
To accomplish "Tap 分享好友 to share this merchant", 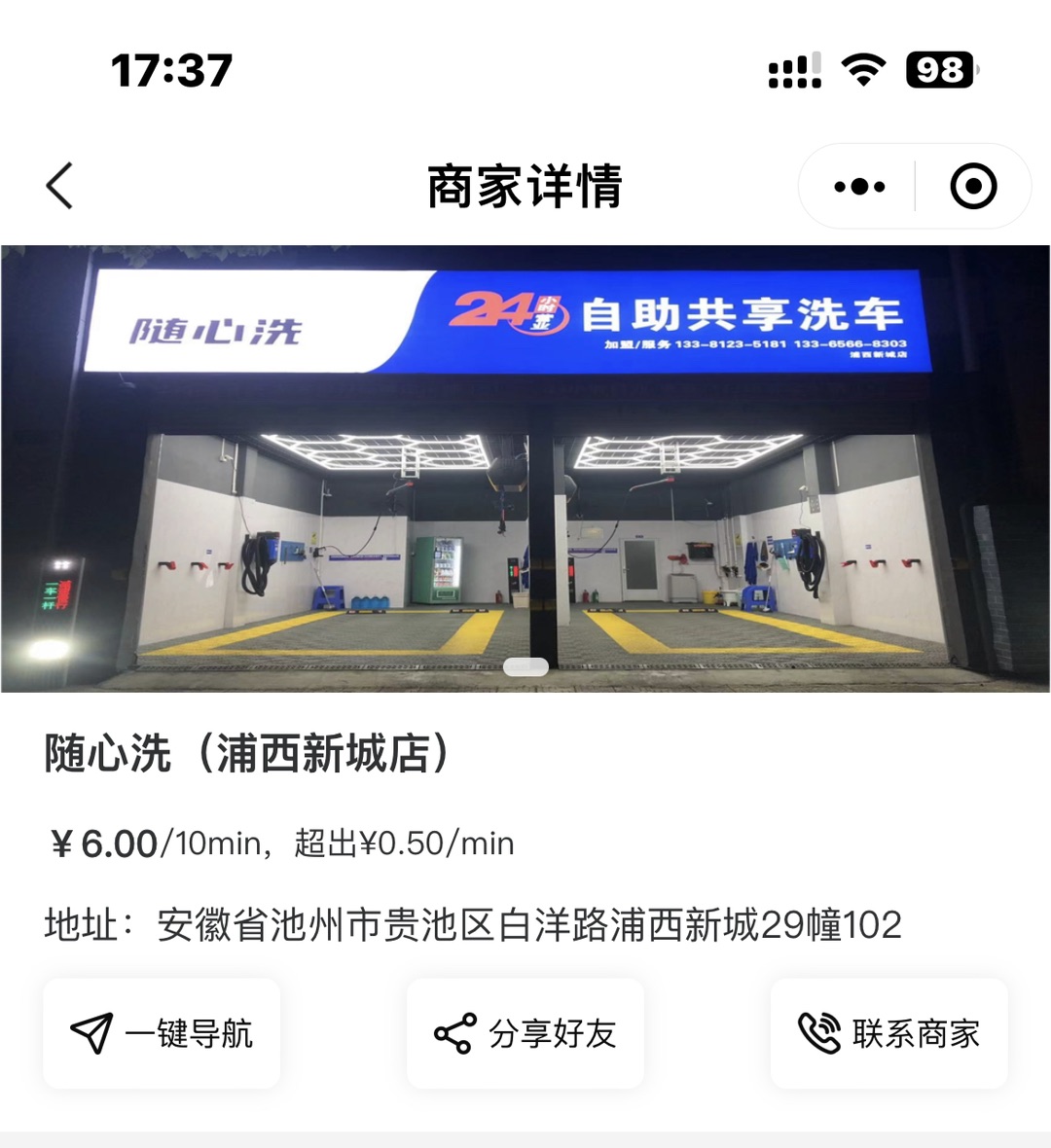I will pyautogui.click(x=525, y=1033).
